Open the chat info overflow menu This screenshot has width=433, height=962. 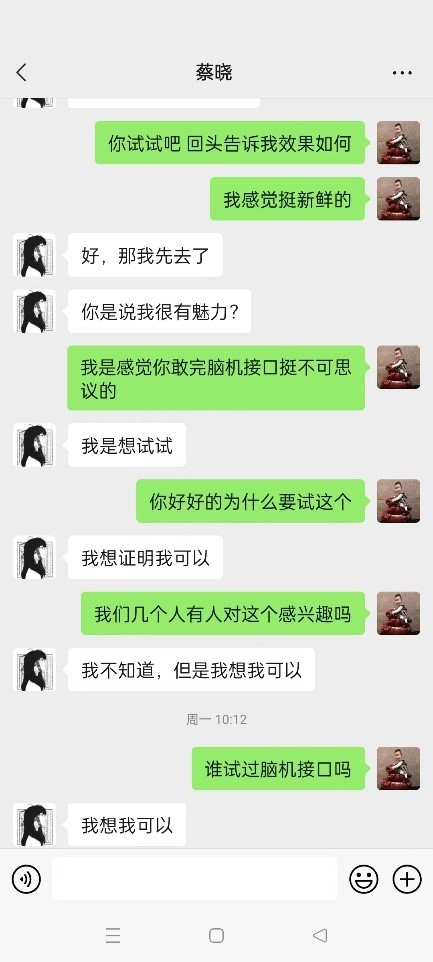tap(402, 73)
